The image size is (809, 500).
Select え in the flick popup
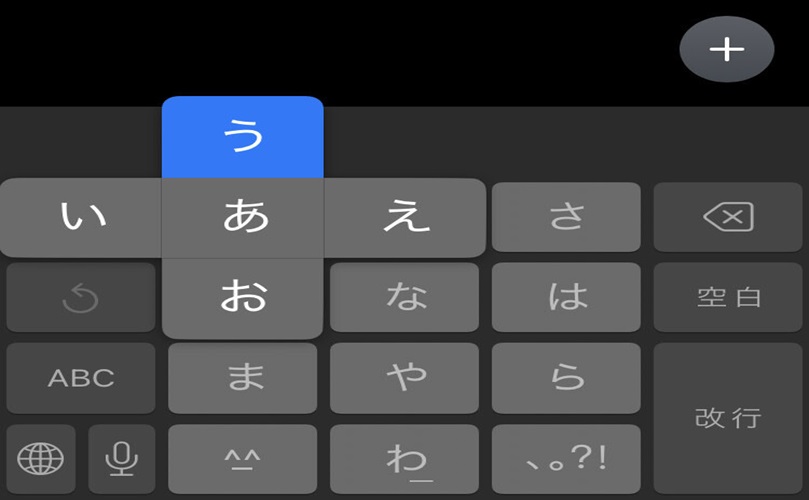[x=404, y=217]
